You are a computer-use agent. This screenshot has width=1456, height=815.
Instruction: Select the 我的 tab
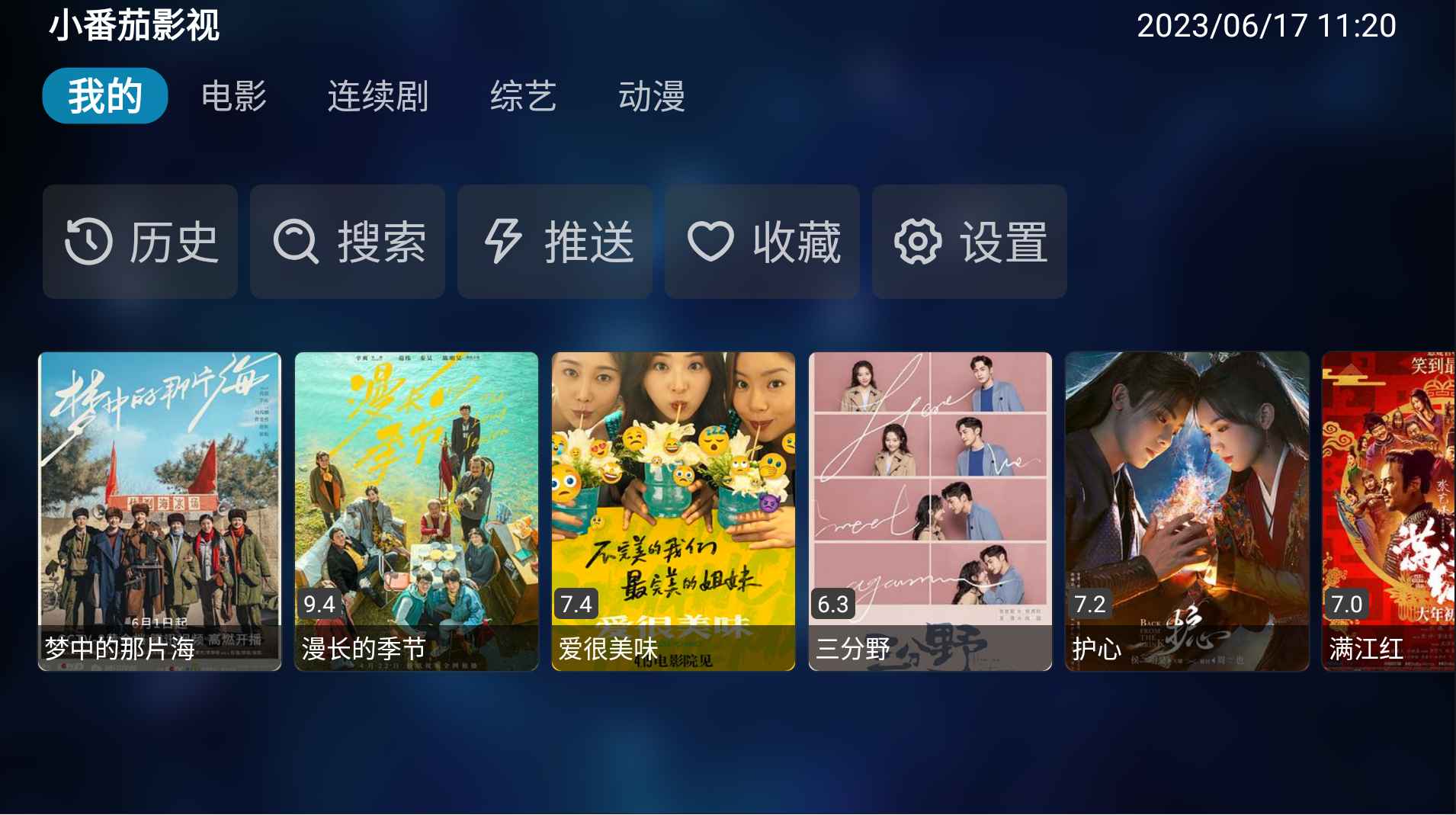tap(105, 96)
